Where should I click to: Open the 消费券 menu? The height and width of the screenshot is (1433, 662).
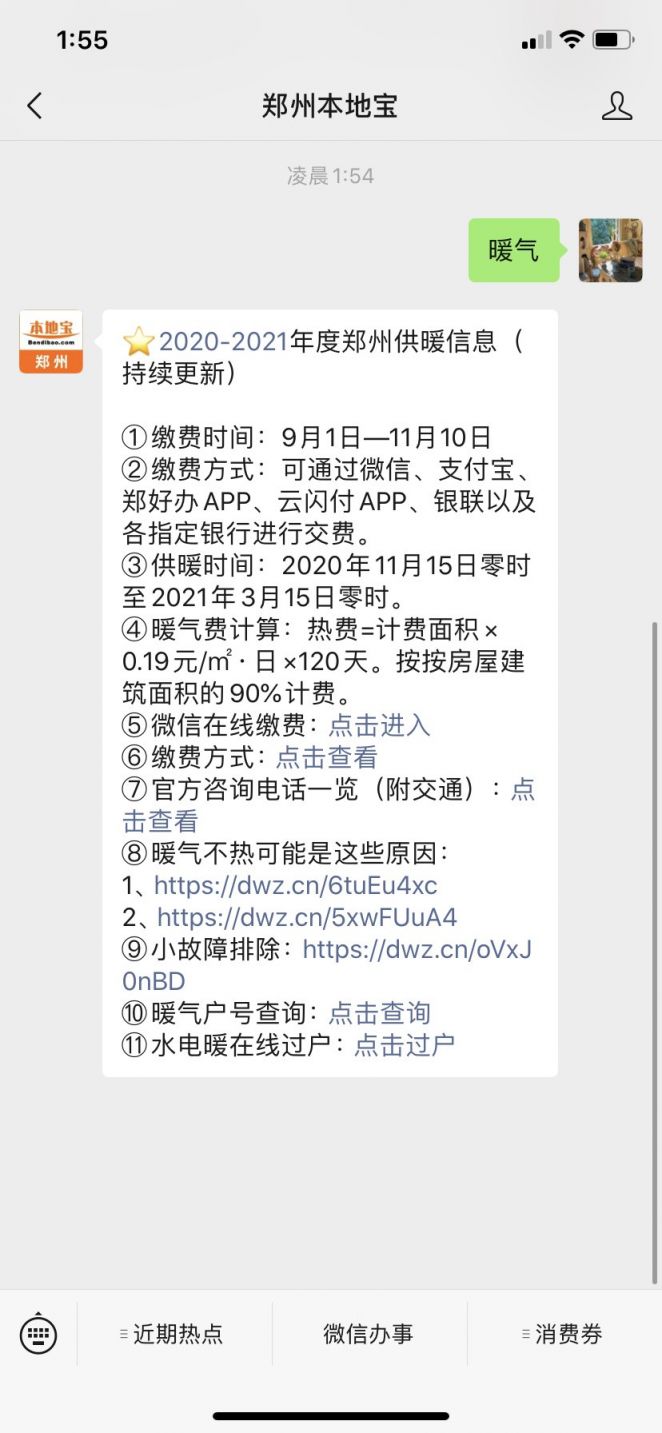pyautogui.click(x=565, y=1334)
